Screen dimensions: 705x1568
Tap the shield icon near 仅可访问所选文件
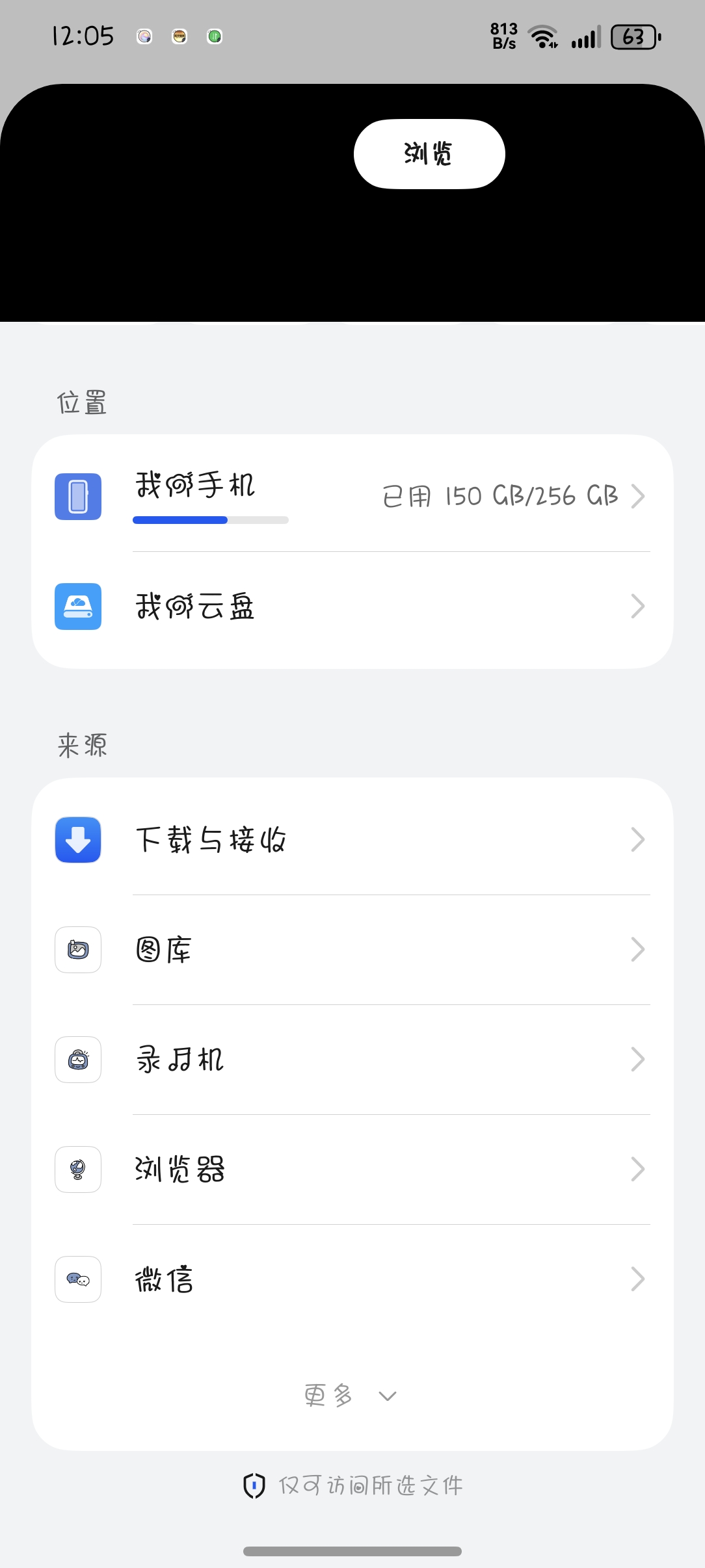(254, 1485)
